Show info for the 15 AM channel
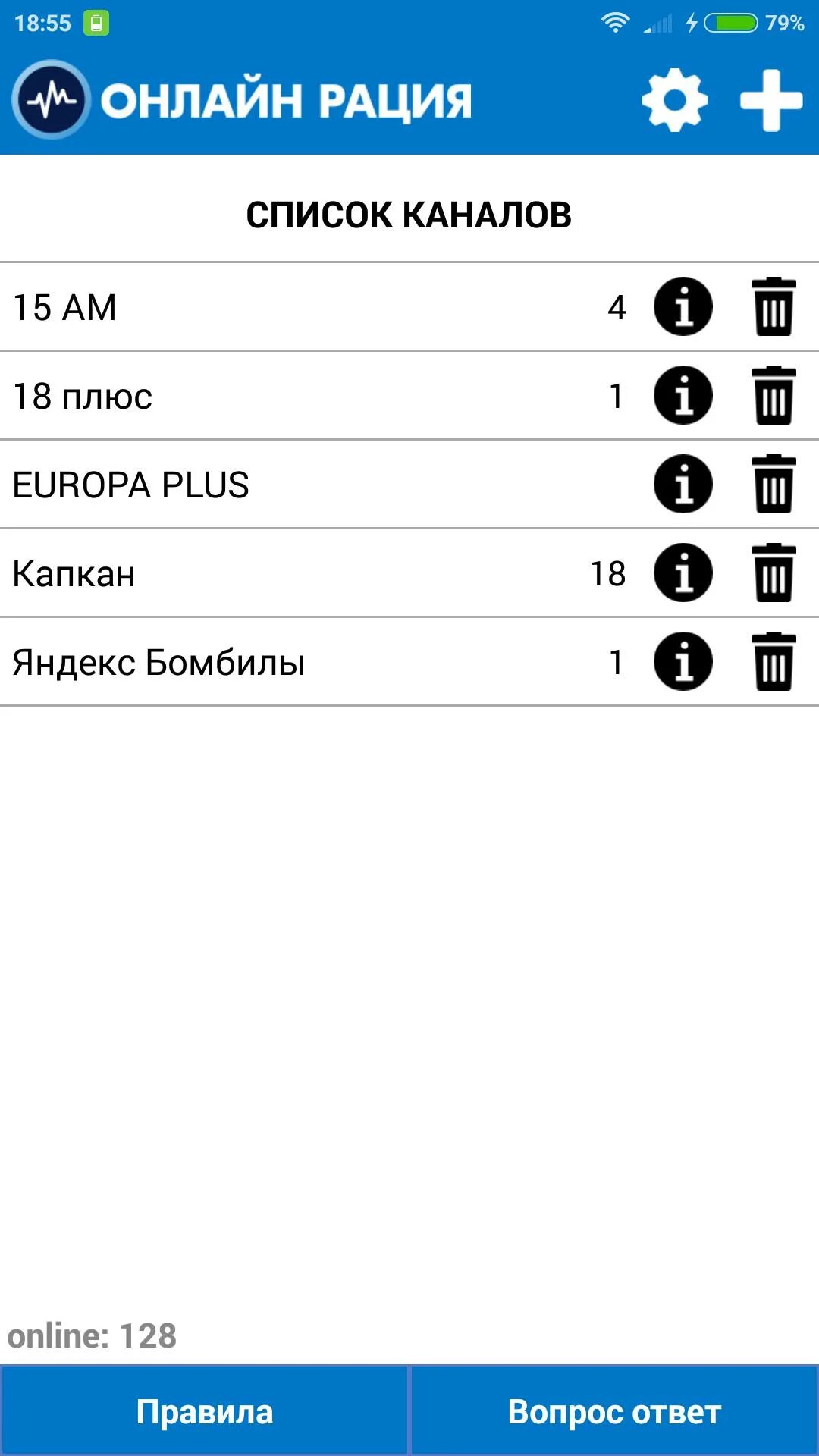The image size is (819, 1456). (x=682, y=306)
